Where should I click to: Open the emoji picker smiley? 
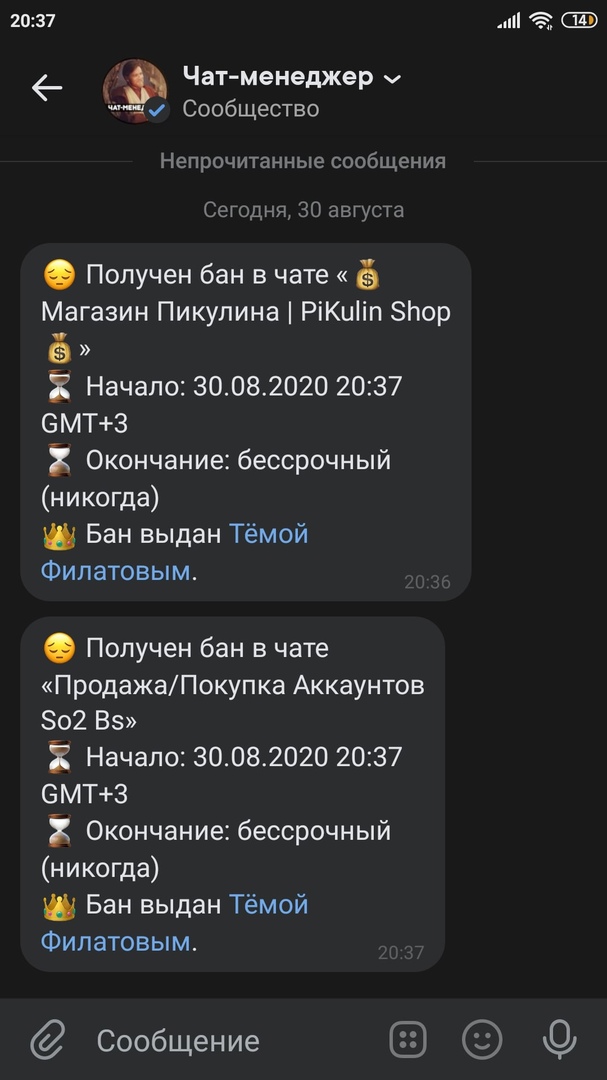[x=482, y=1040]
